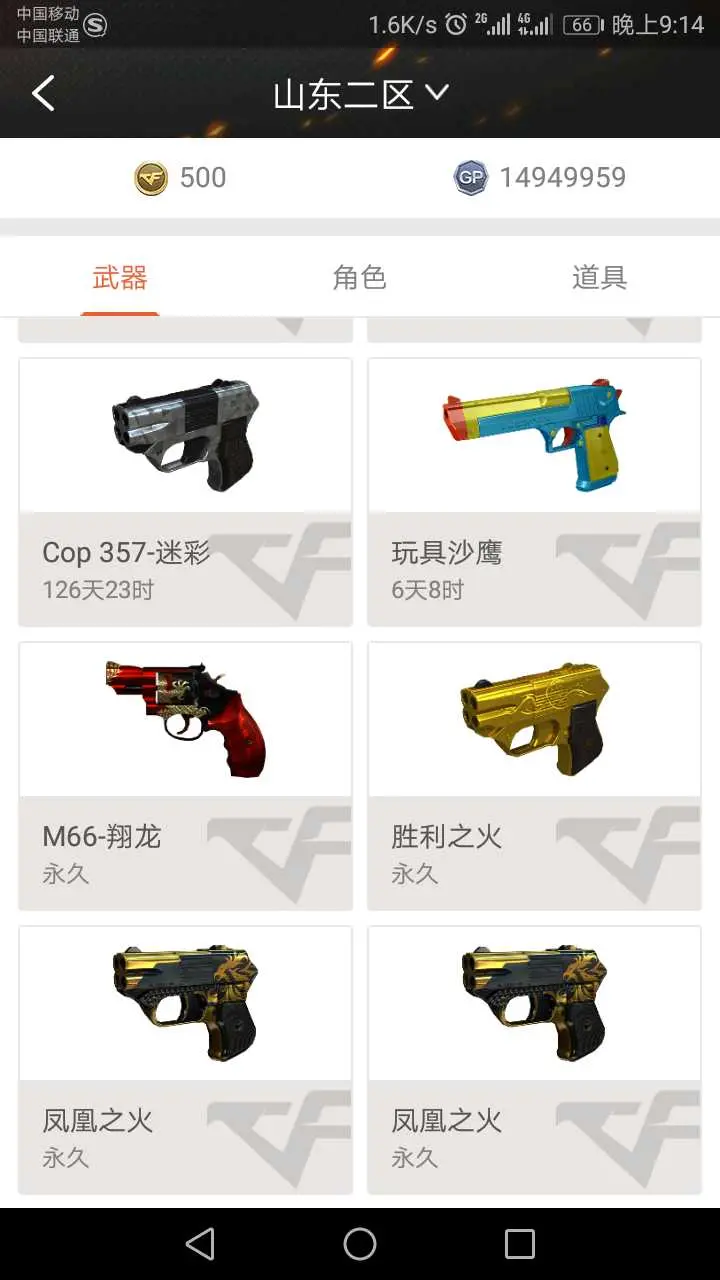Switch to the 道具 tab
Screen dimensions: 720x1280
coord(599,278)
